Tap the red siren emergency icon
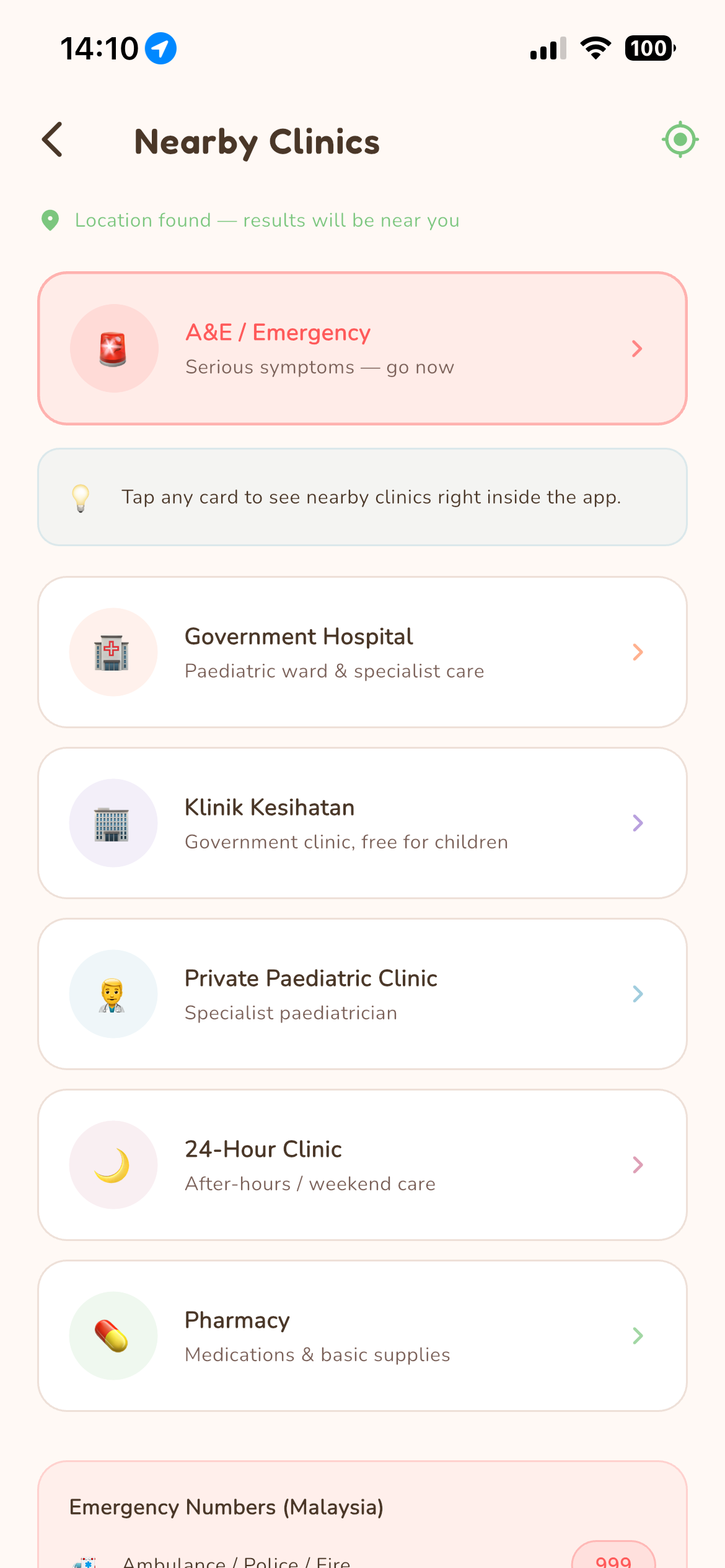 pos(114,348)
